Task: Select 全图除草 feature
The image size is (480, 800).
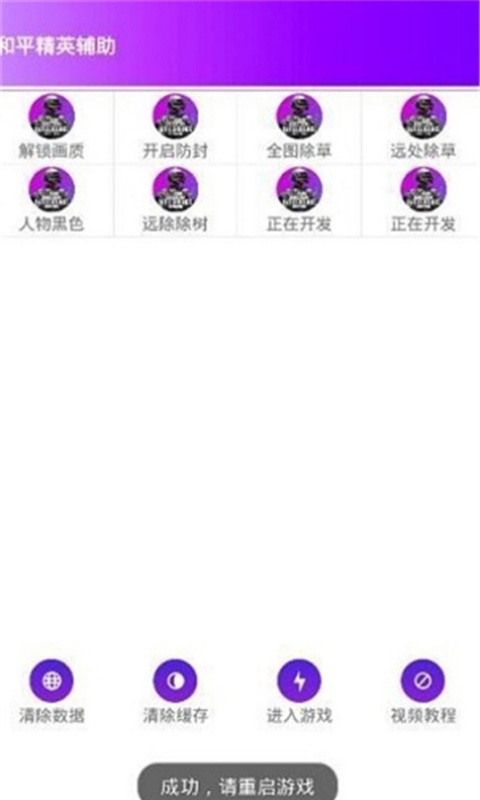Action: coord(299,127)
